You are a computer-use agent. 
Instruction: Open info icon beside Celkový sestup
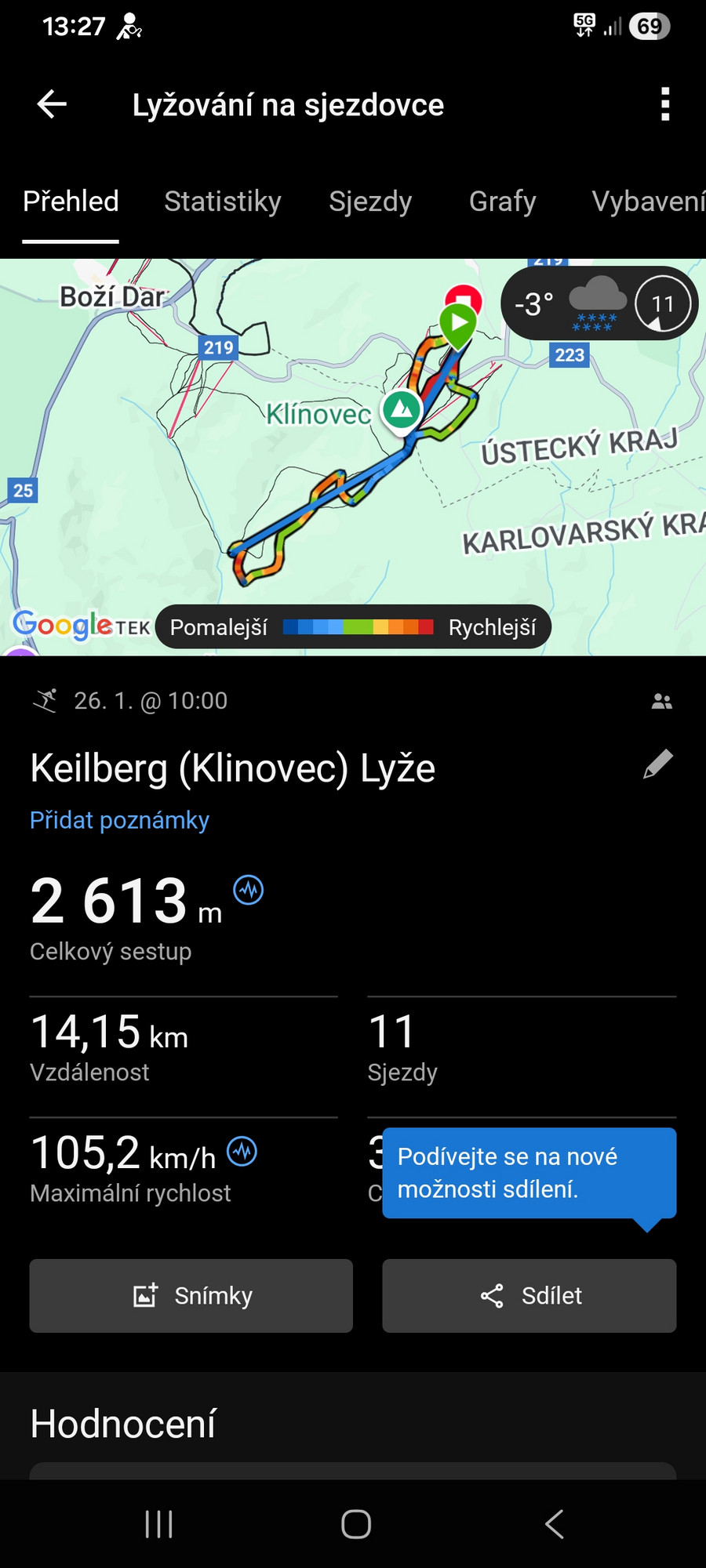point(249,890)
